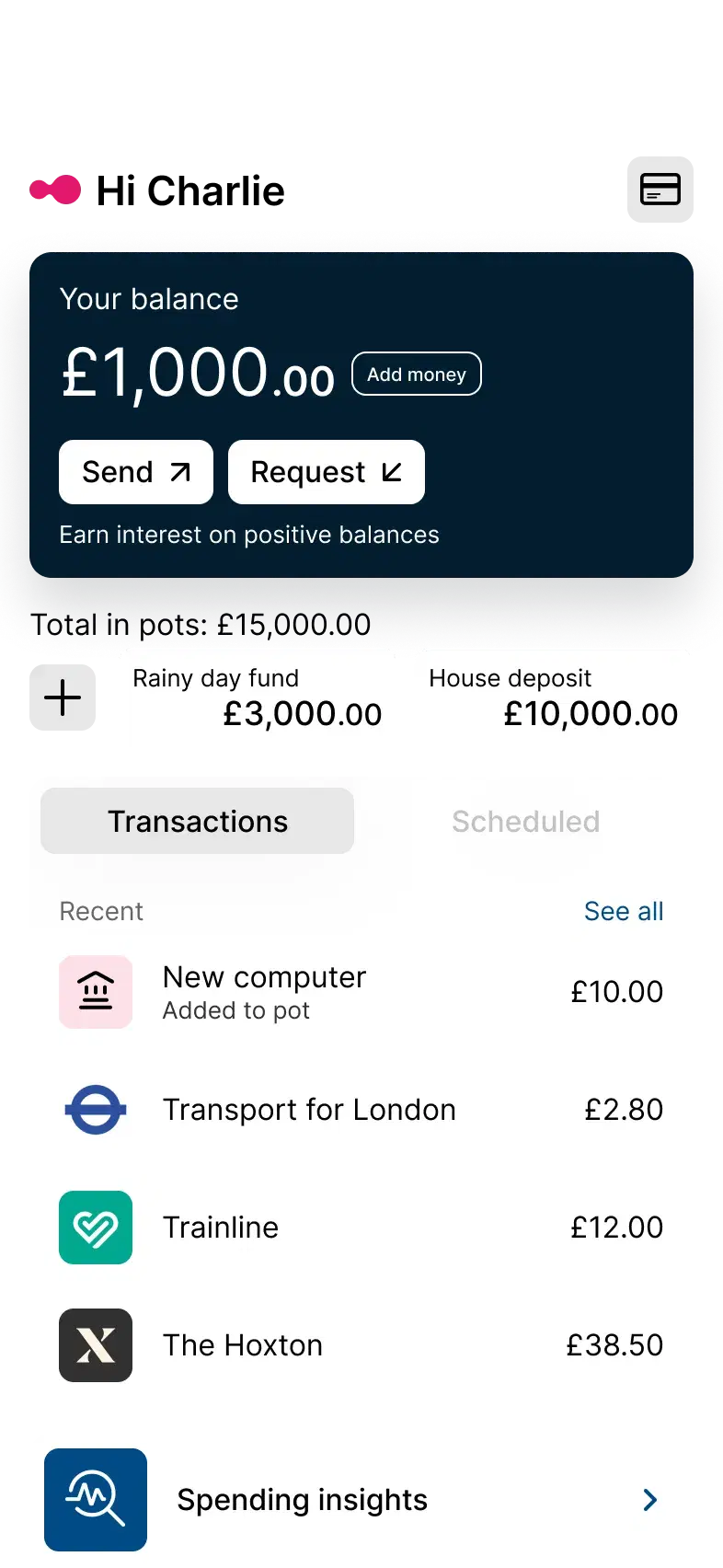
Task: See all recent transactions
Action: [624, 911]
